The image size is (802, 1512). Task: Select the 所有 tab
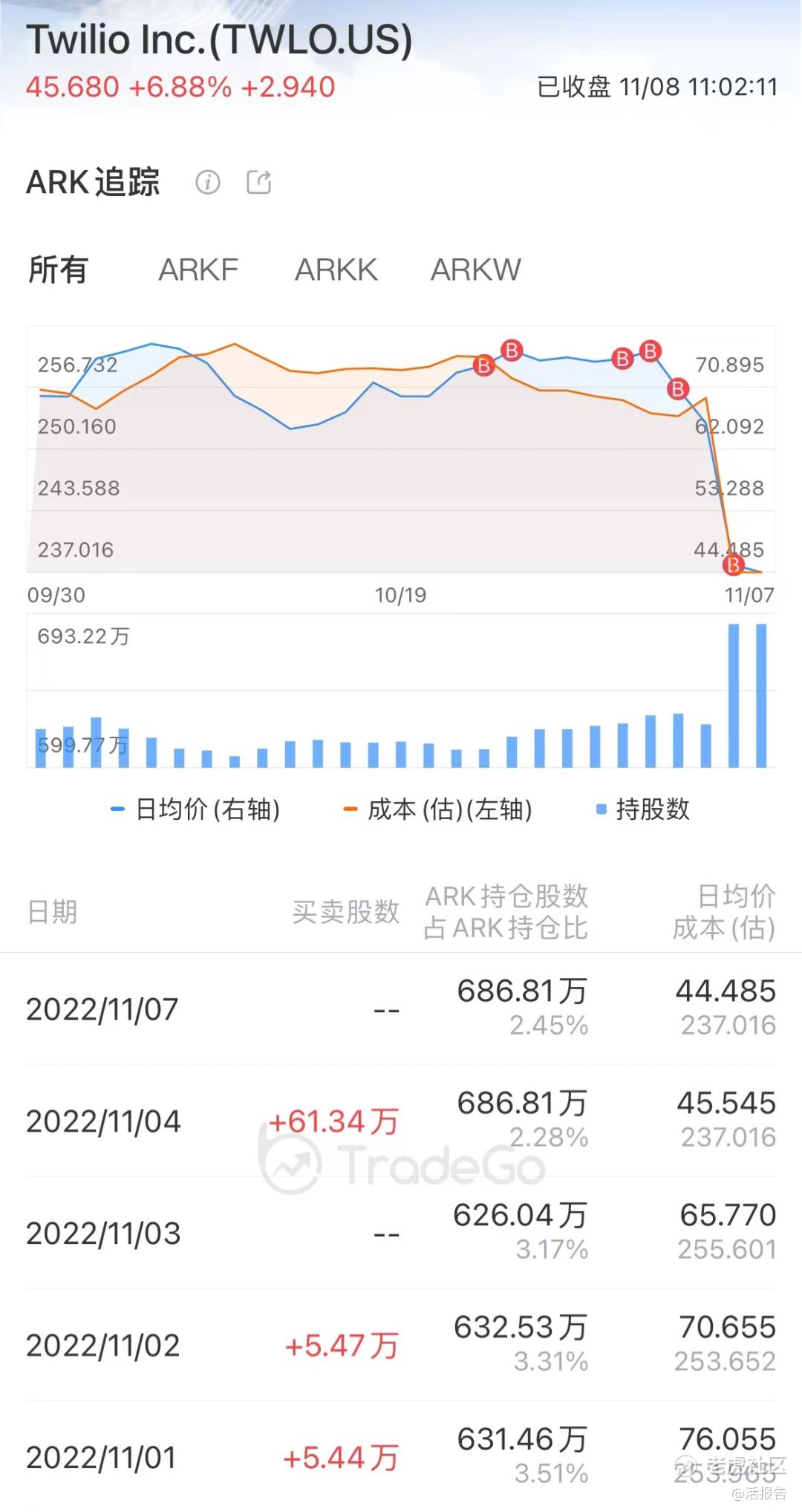click(x=58, y=270)
